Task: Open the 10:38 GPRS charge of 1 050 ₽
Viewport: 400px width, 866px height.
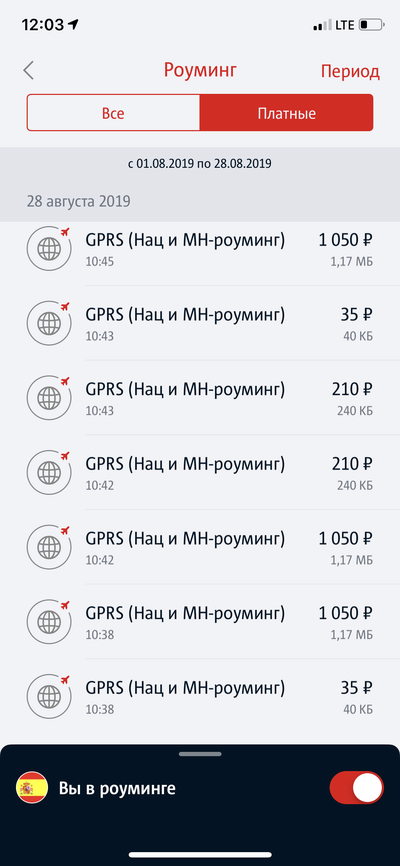Action: tap(200, 621)
